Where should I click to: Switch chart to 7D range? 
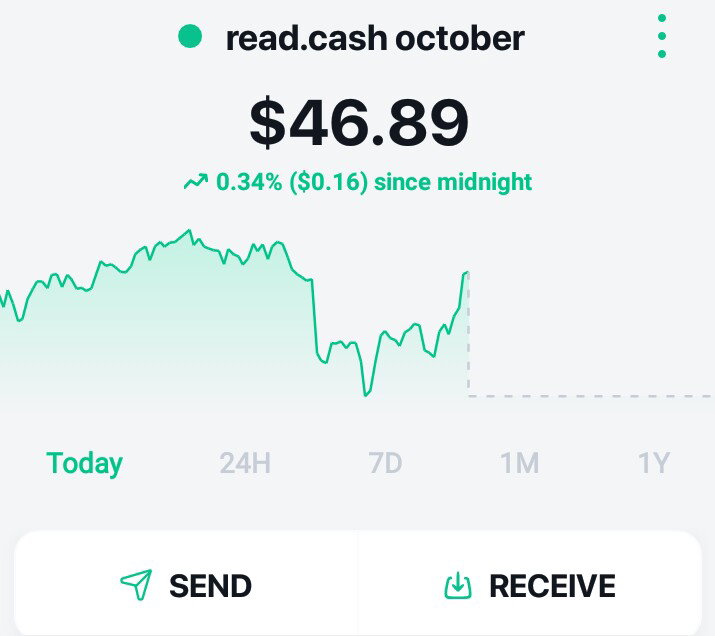pos(385,463)
